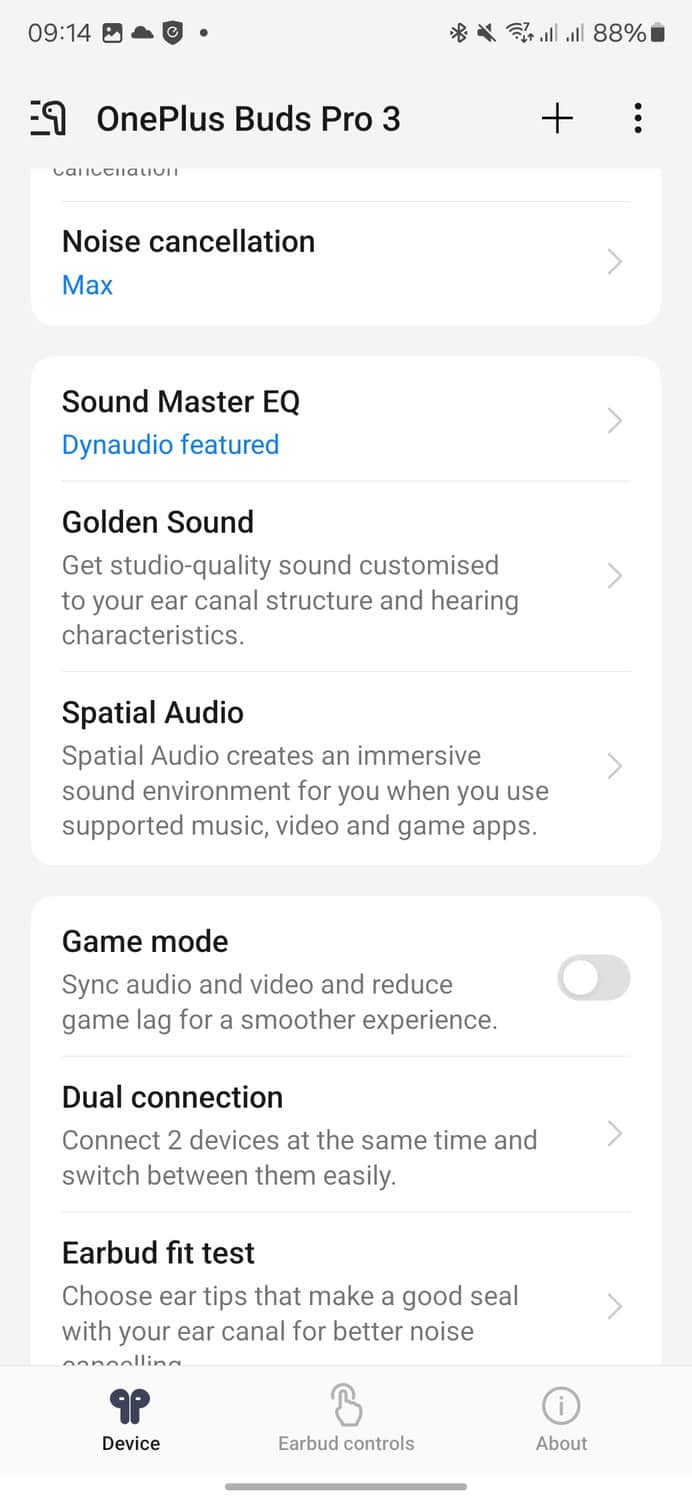Select the Device tab
Image resolution: width=692 pixels, height=1500 pixels.
131,1419
